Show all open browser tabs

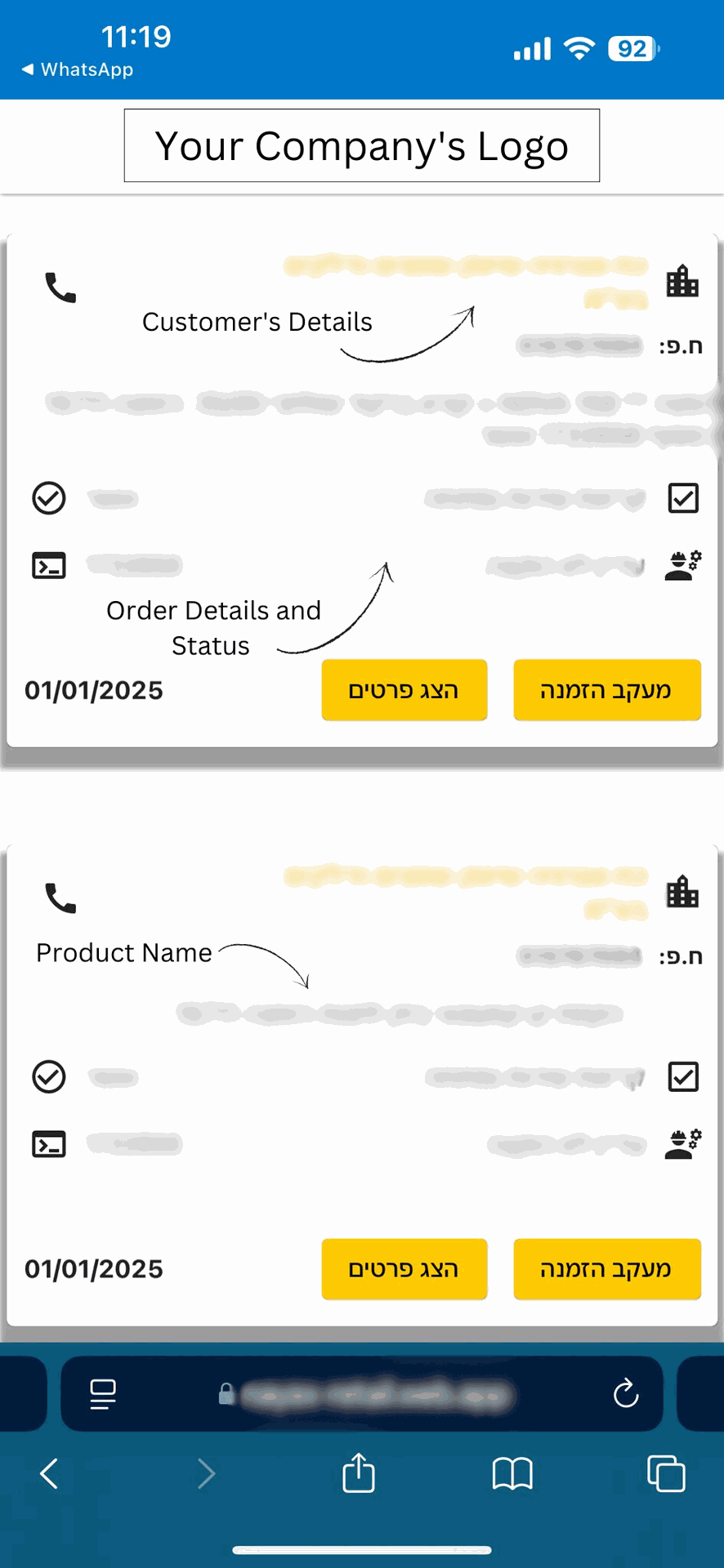pos(666,1473)
